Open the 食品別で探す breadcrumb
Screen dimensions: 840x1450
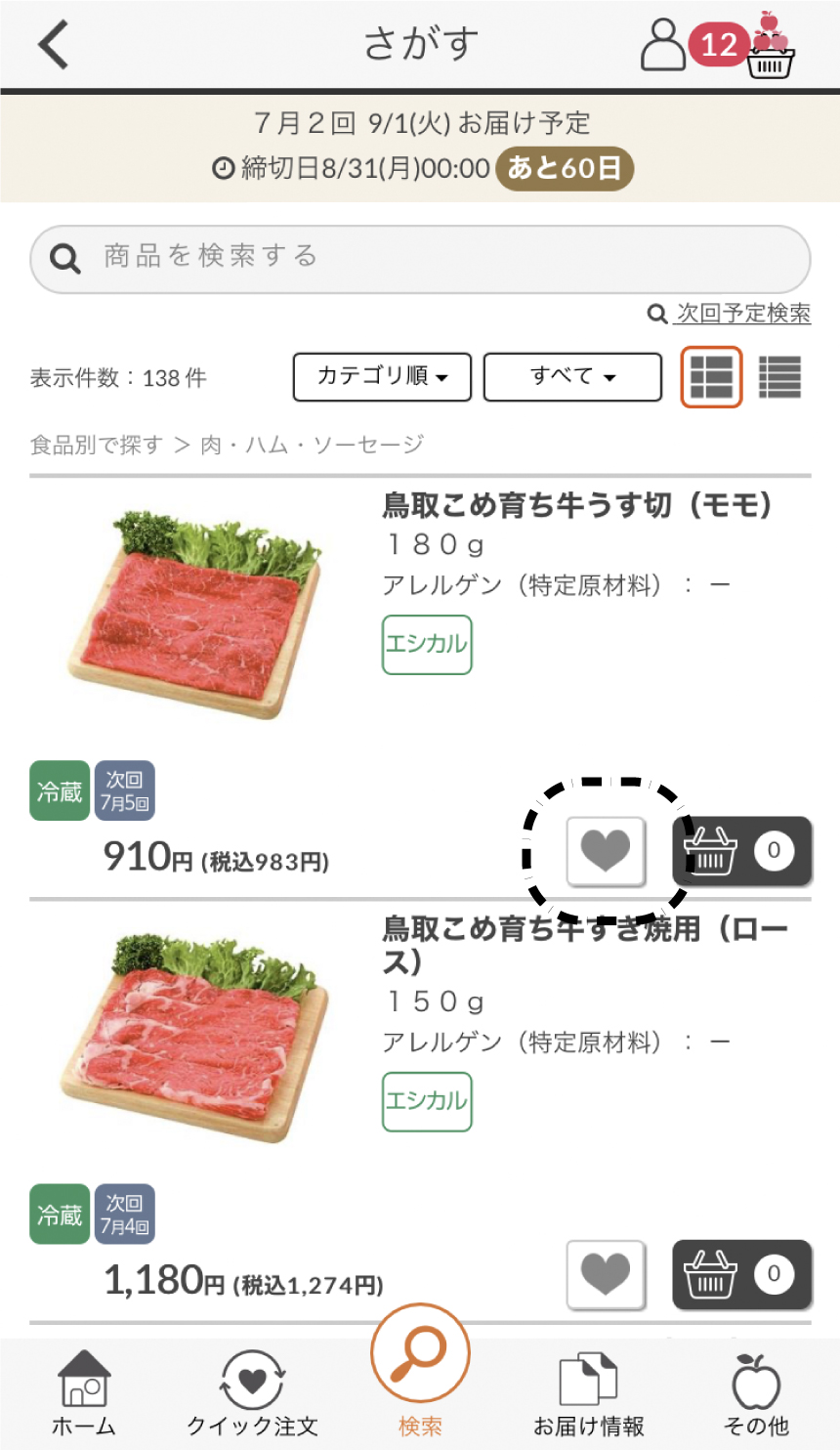[96, 446]
